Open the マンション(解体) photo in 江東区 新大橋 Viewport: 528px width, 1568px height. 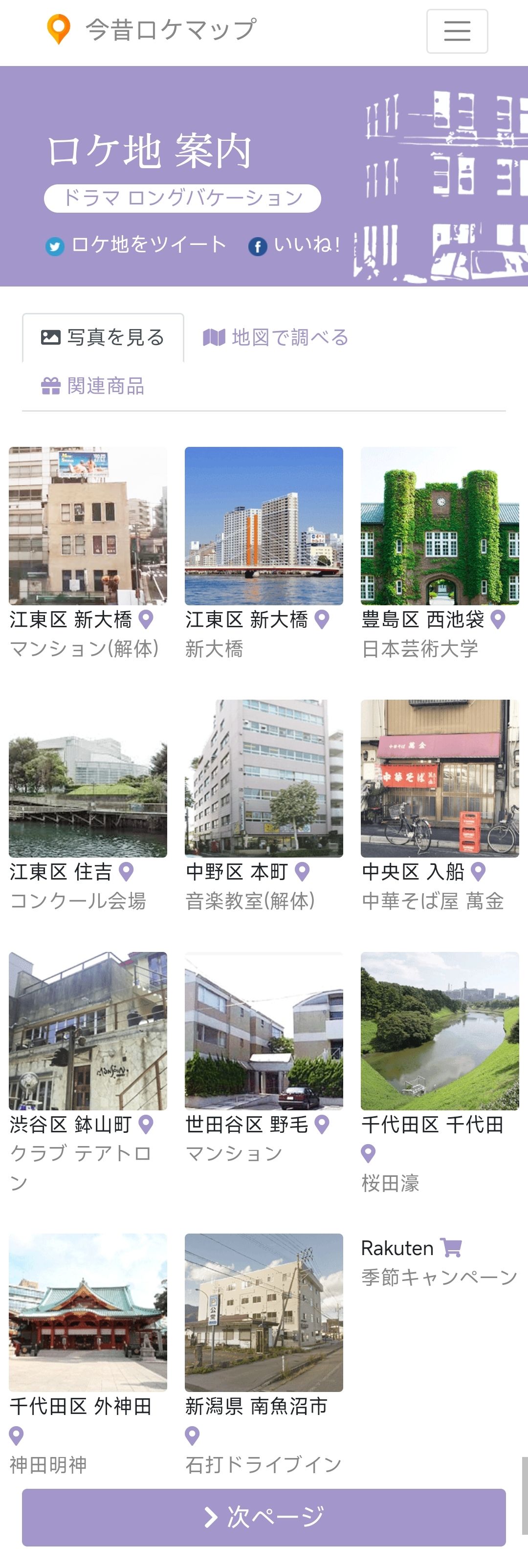click(88, 525)
